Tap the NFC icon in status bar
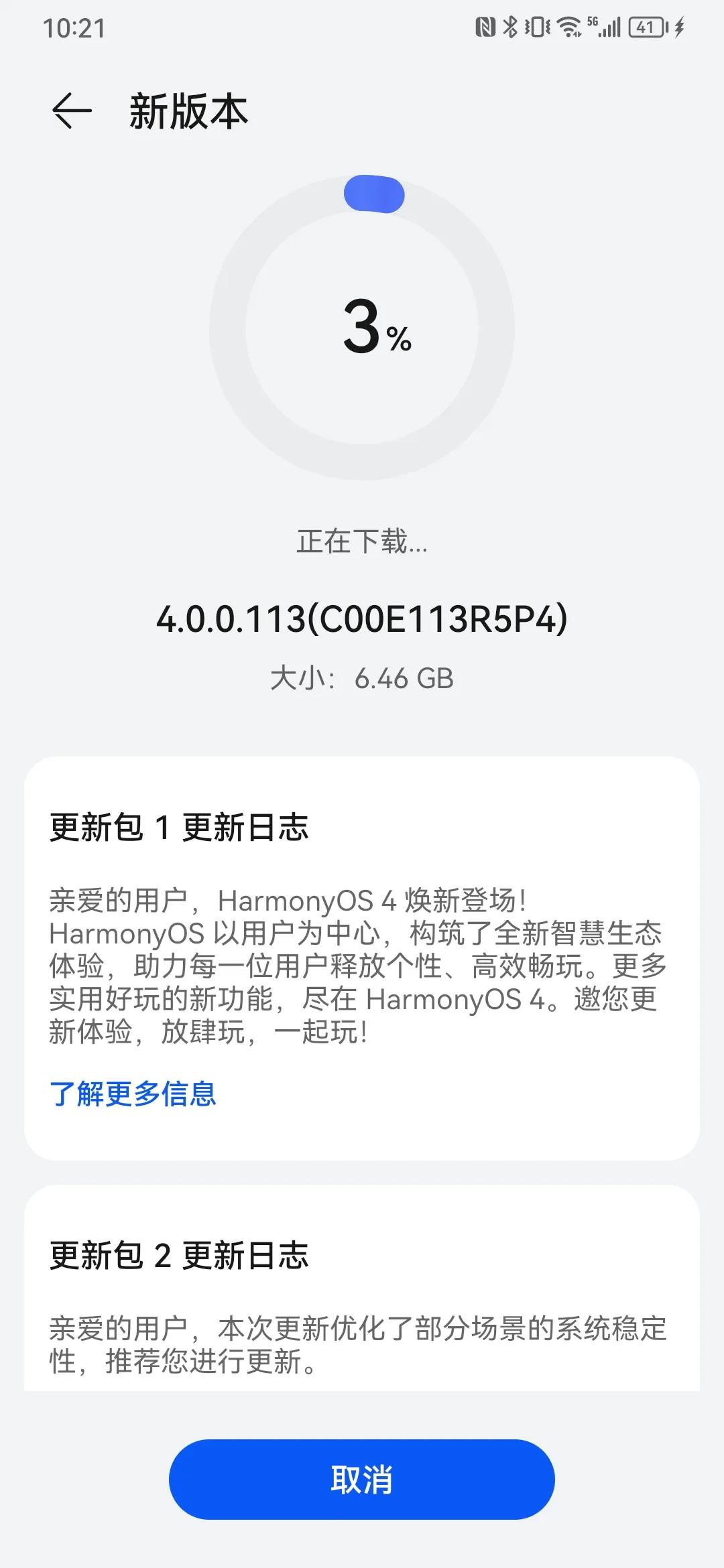 pos(486,27)
